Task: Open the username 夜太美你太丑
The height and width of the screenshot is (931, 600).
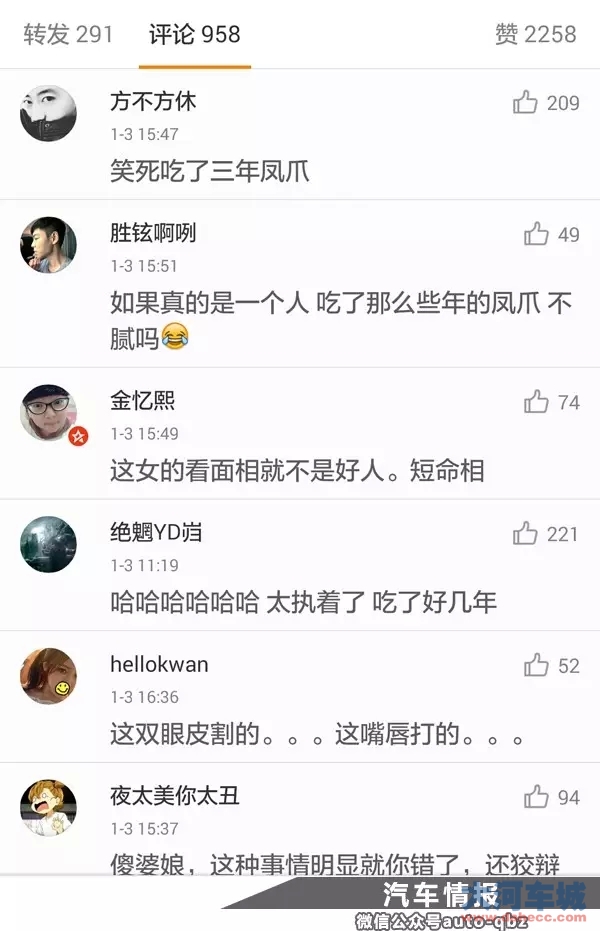Action: [174, 797]
